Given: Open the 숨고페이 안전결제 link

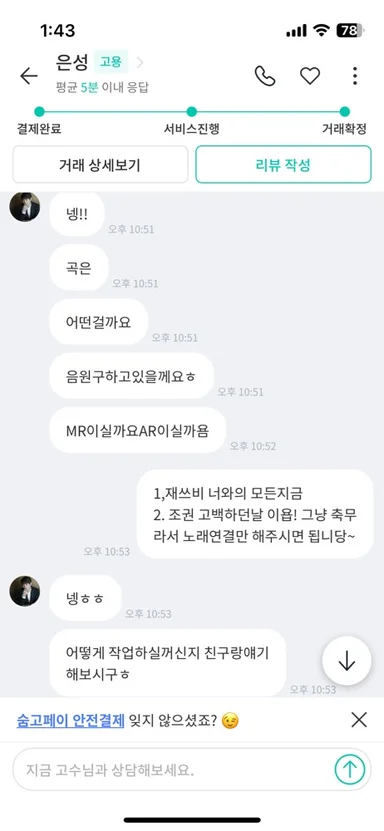Looking at the screenshot, I should point(70,721).
